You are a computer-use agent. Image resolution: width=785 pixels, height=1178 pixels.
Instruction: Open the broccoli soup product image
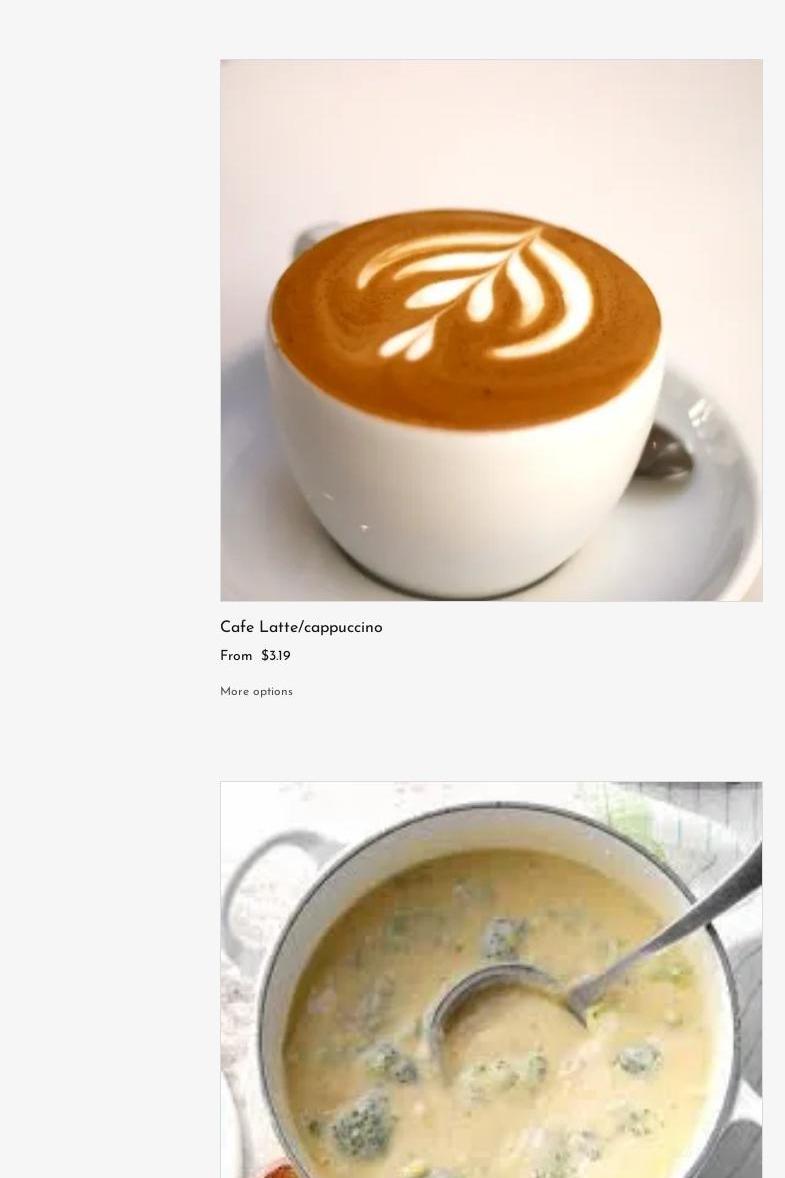point(491,980)
